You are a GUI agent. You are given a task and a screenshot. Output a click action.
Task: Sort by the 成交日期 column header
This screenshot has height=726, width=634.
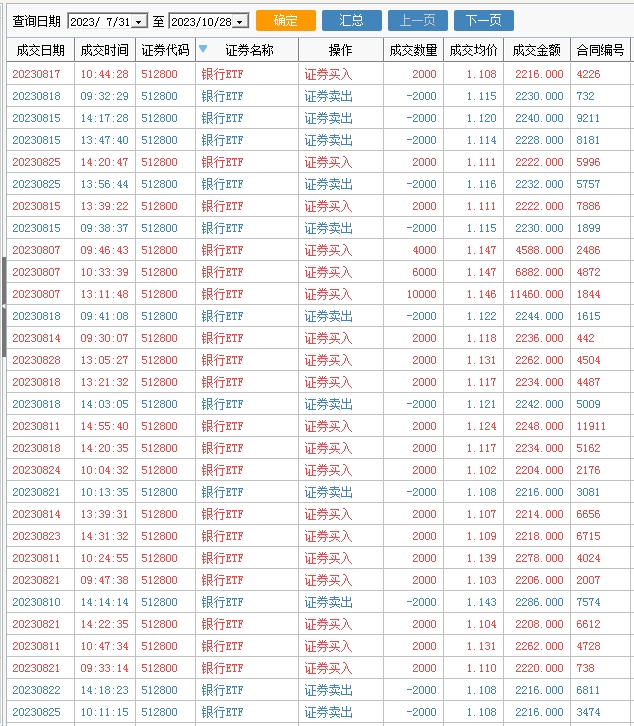pyautogui.click(x=41, y=50)
